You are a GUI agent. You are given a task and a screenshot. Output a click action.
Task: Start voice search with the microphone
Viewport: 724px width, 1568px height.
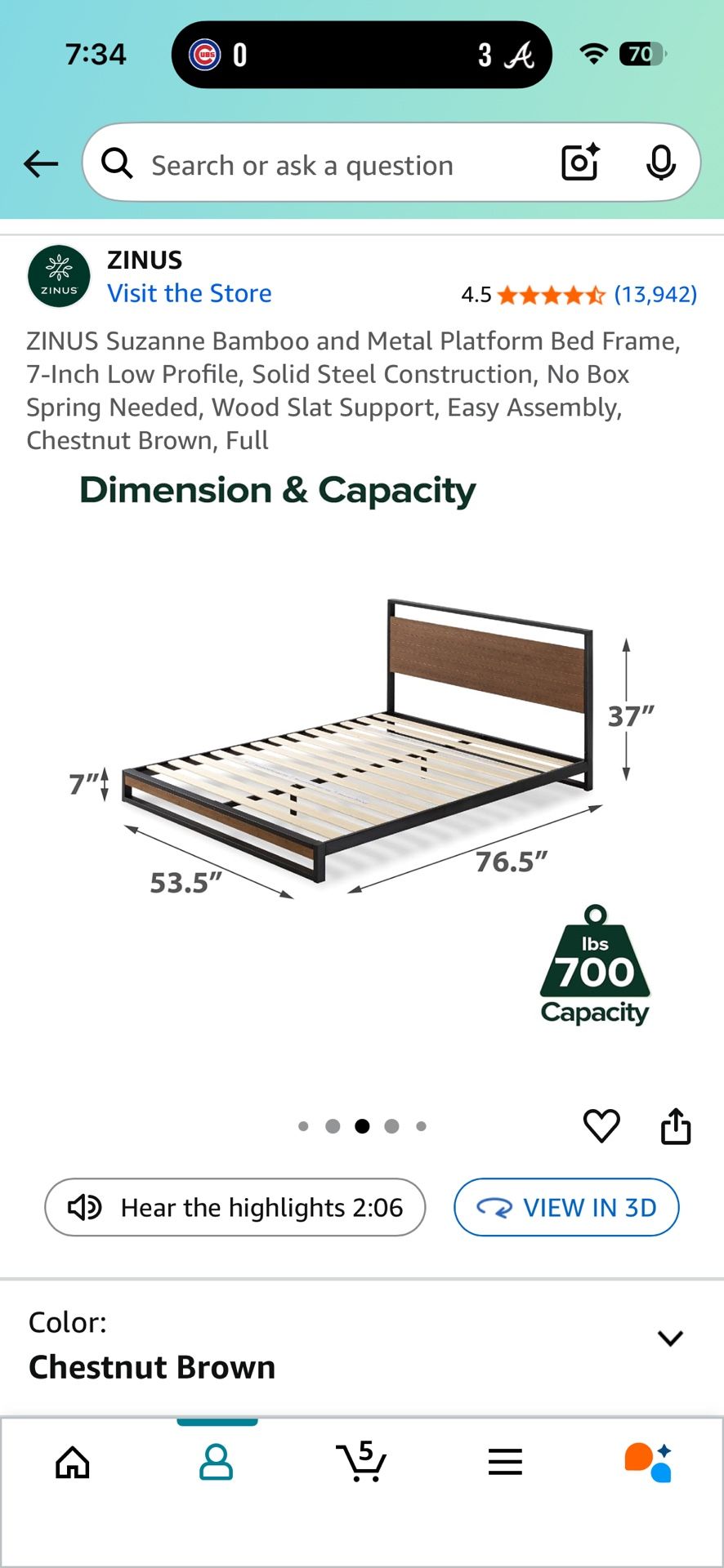pyautogui.click(x=660, y=163)
